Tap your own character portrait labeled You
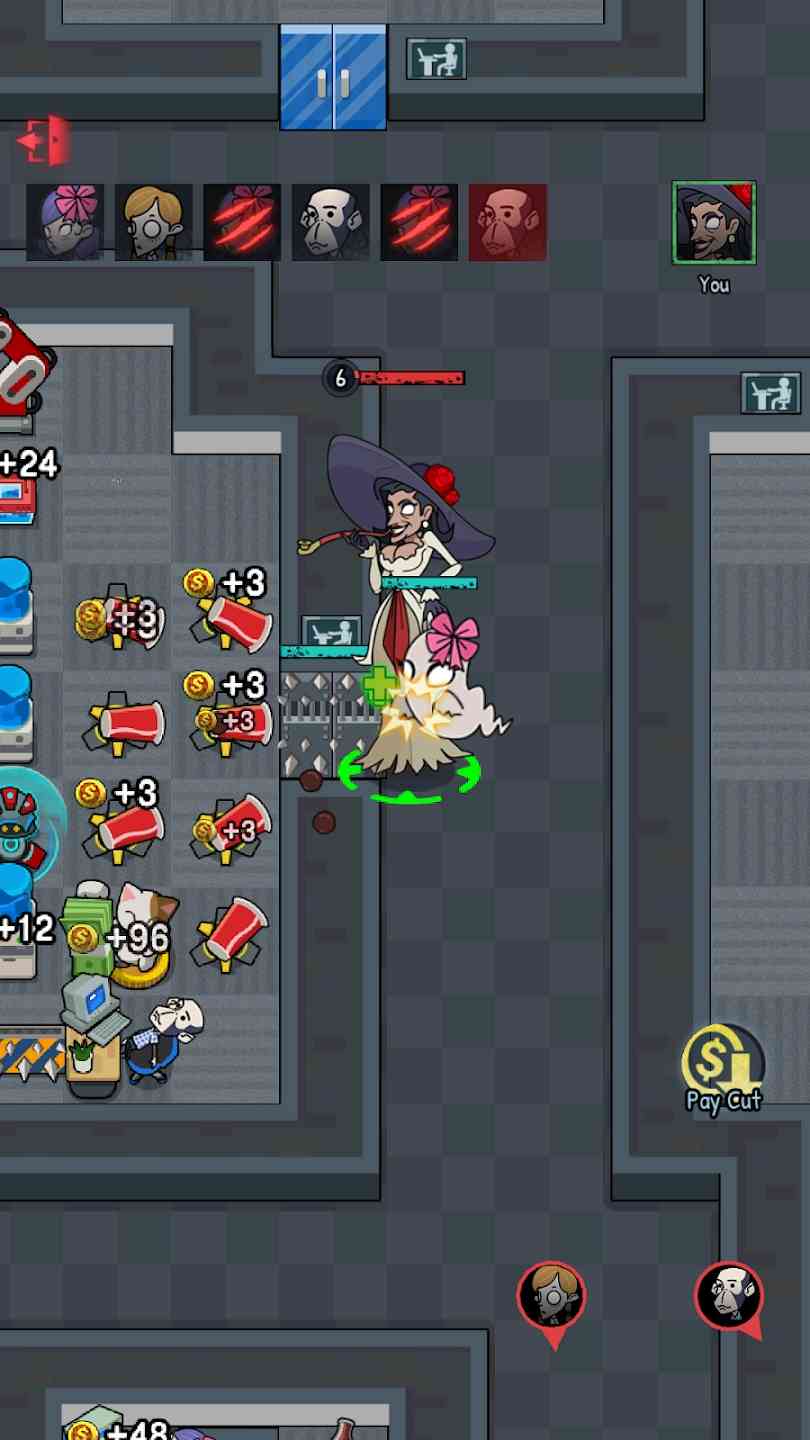Image resolution: width=810 pixels, height=1440 pixels. (713, 223)
